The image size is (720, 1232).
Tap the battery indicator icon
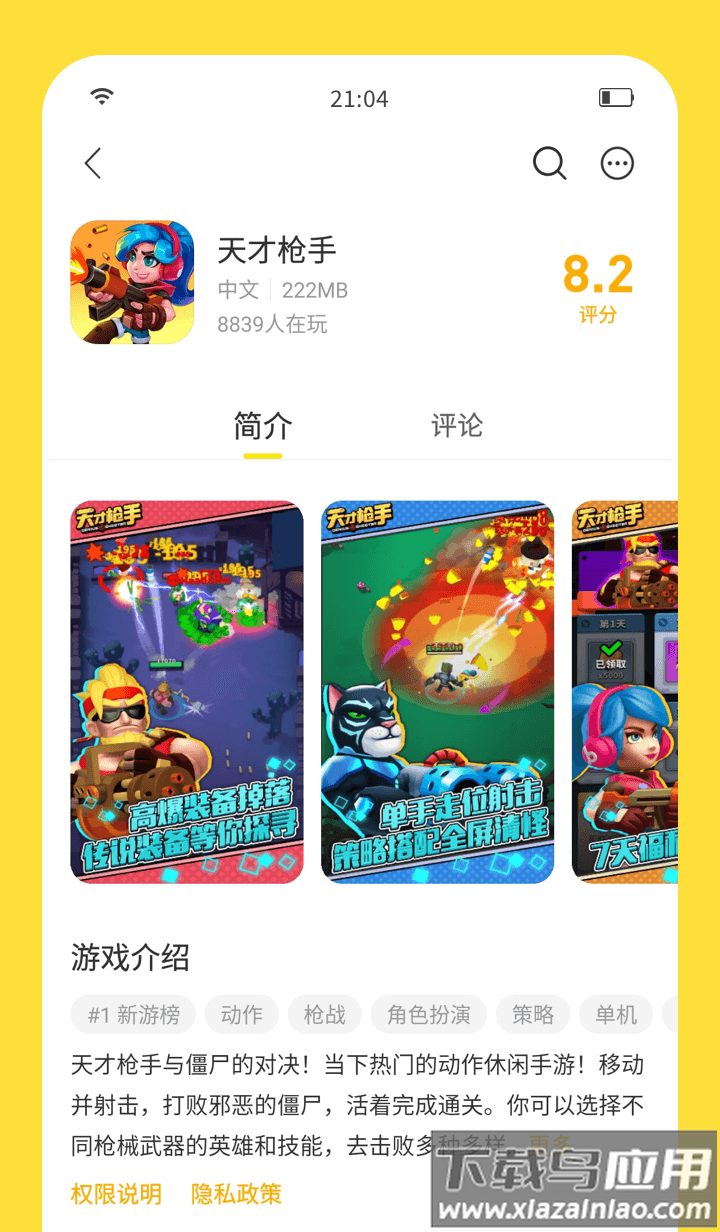[618, 97]
